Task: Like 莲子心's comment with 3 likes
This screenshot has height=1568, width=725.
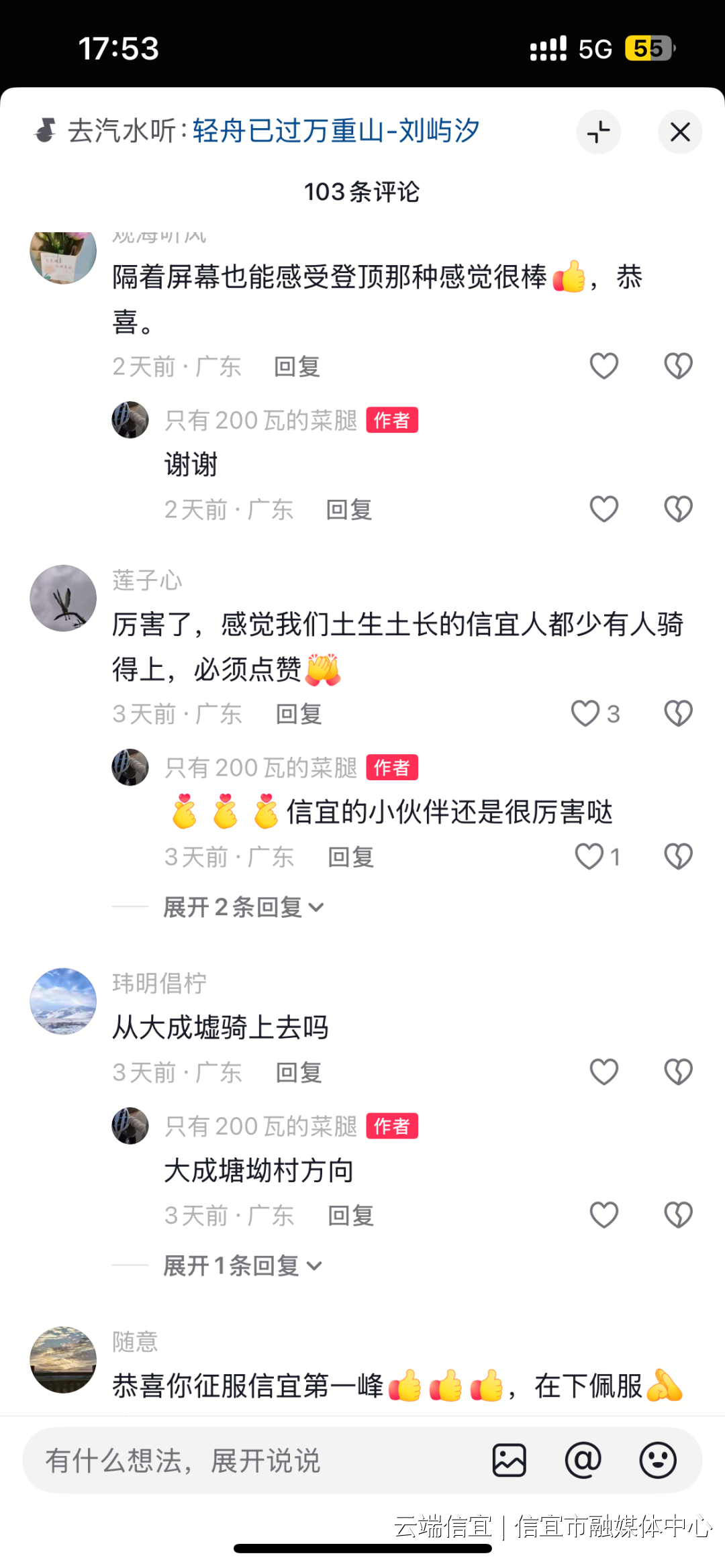Action: (585, 713)
